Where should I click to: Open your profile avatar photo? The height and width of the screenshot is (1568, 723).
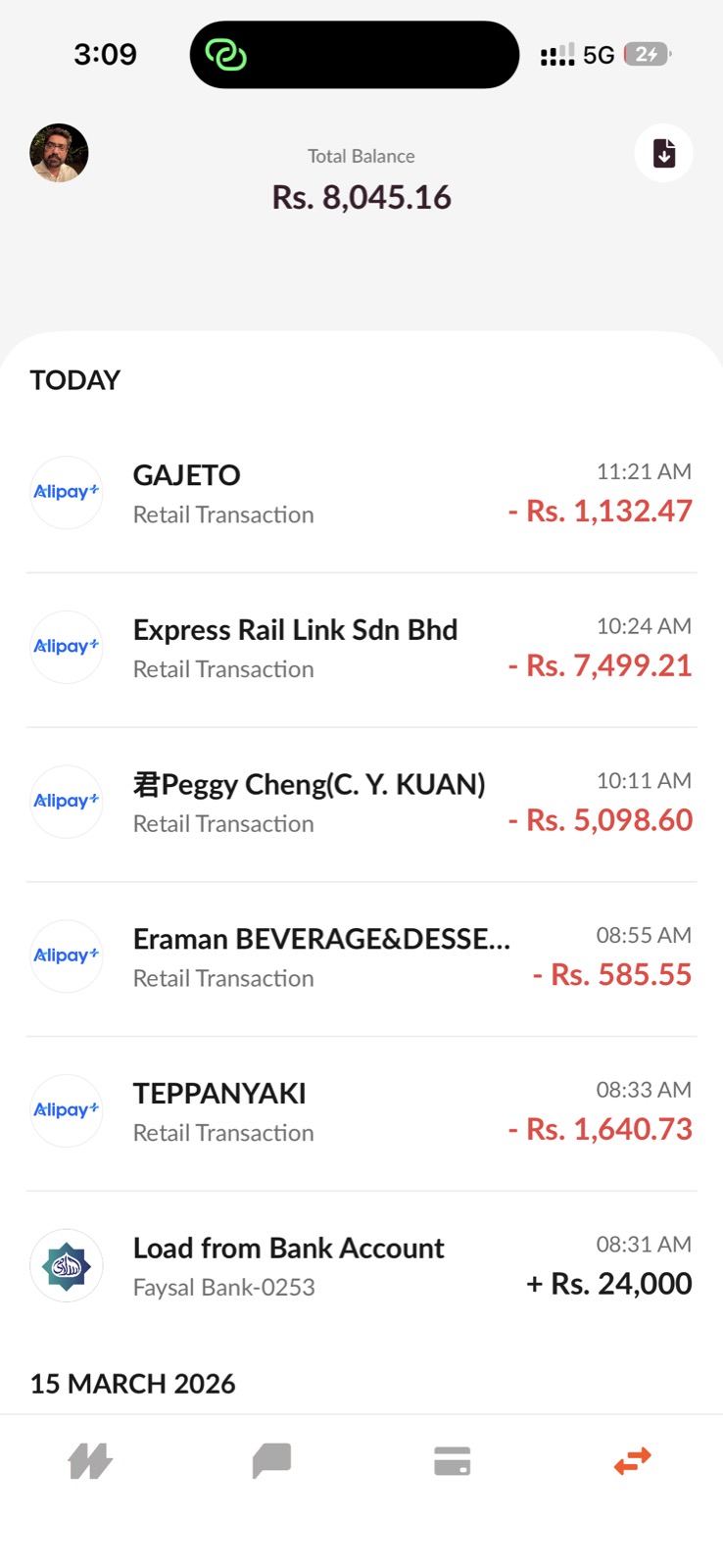coord(58,153)
